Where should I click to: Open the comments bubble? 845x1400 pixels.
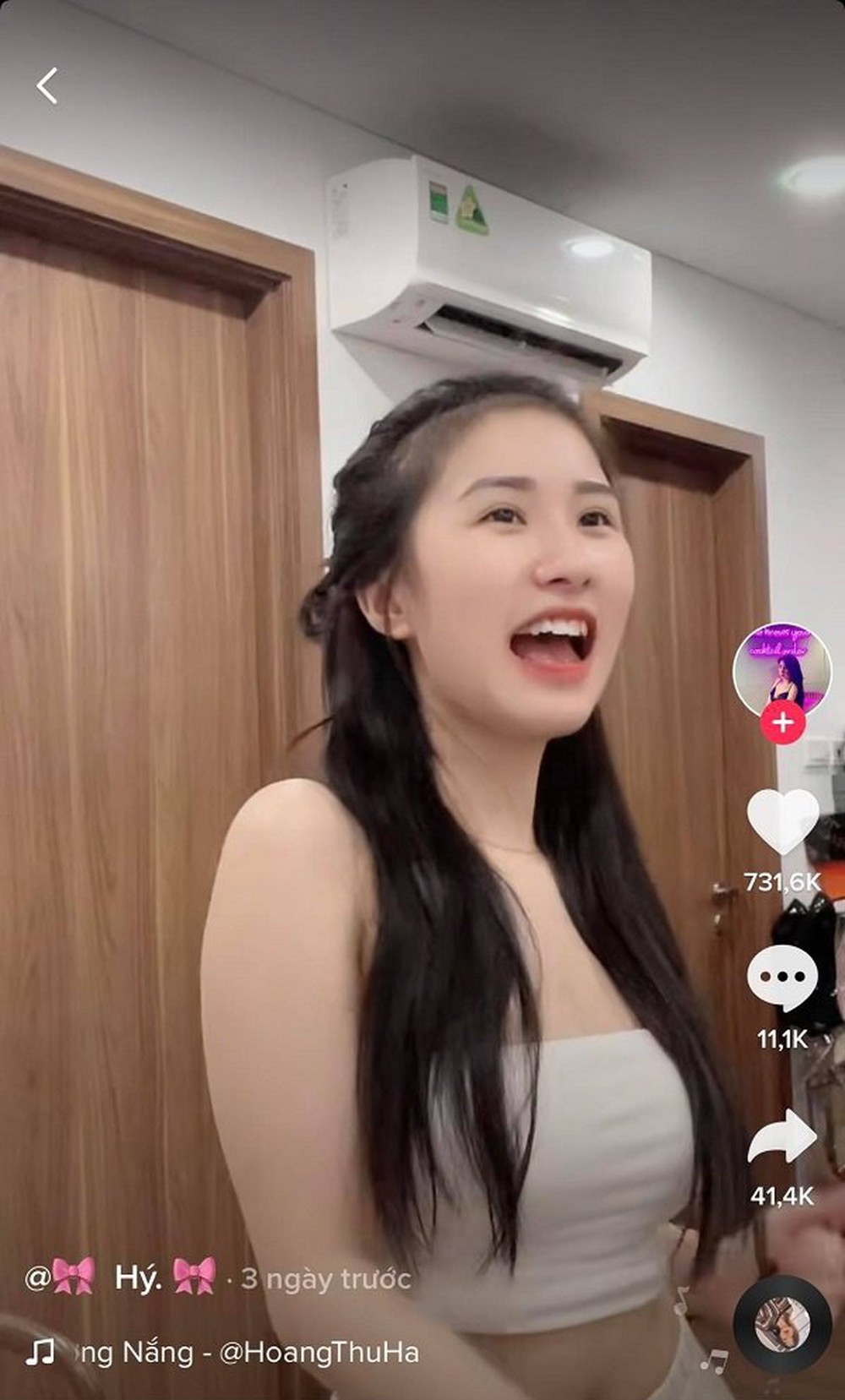tap(782, 978)
